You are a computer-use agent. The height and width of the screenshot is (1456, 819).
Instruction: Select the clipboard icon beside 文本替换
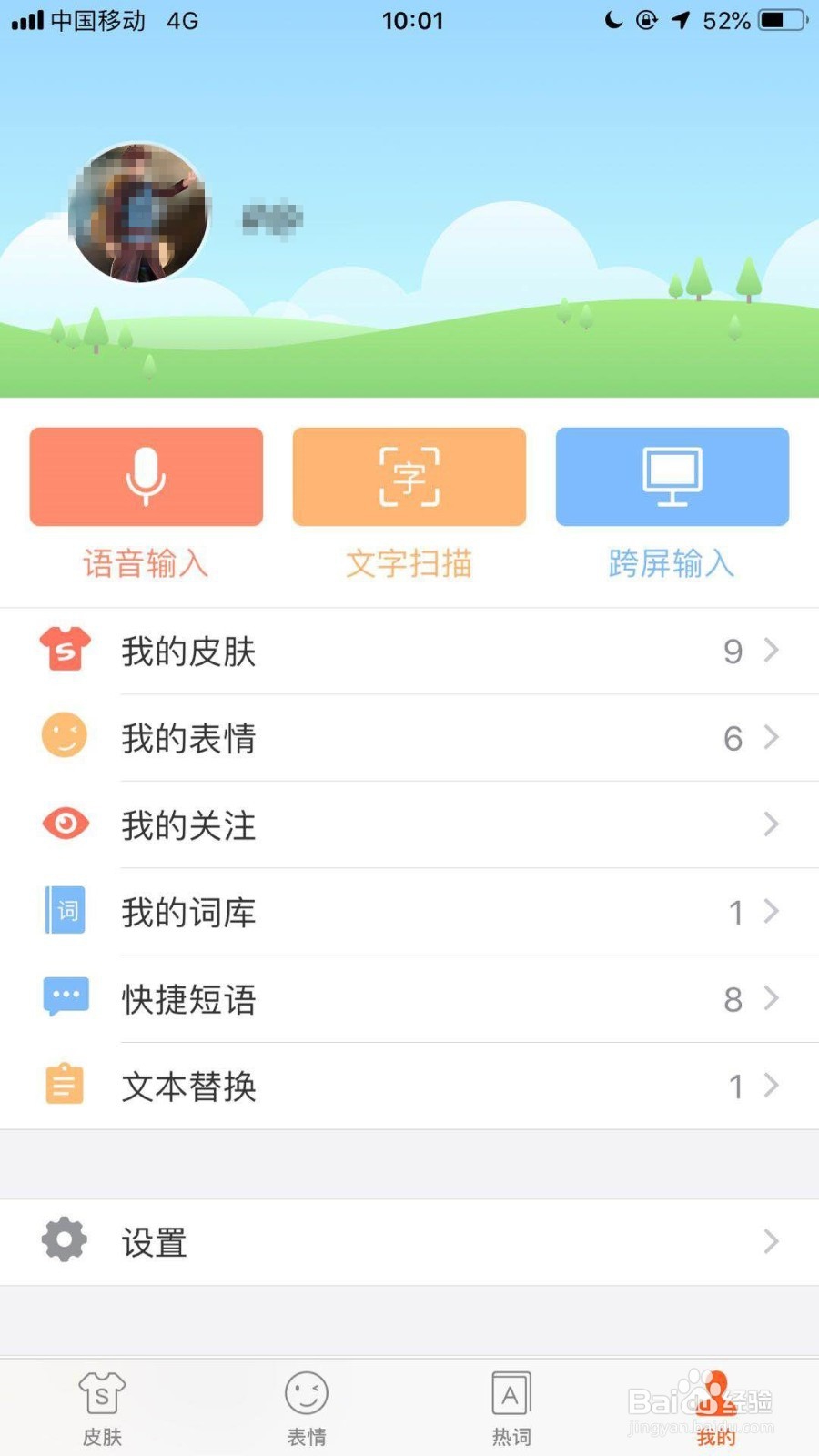pos(65,1084)
